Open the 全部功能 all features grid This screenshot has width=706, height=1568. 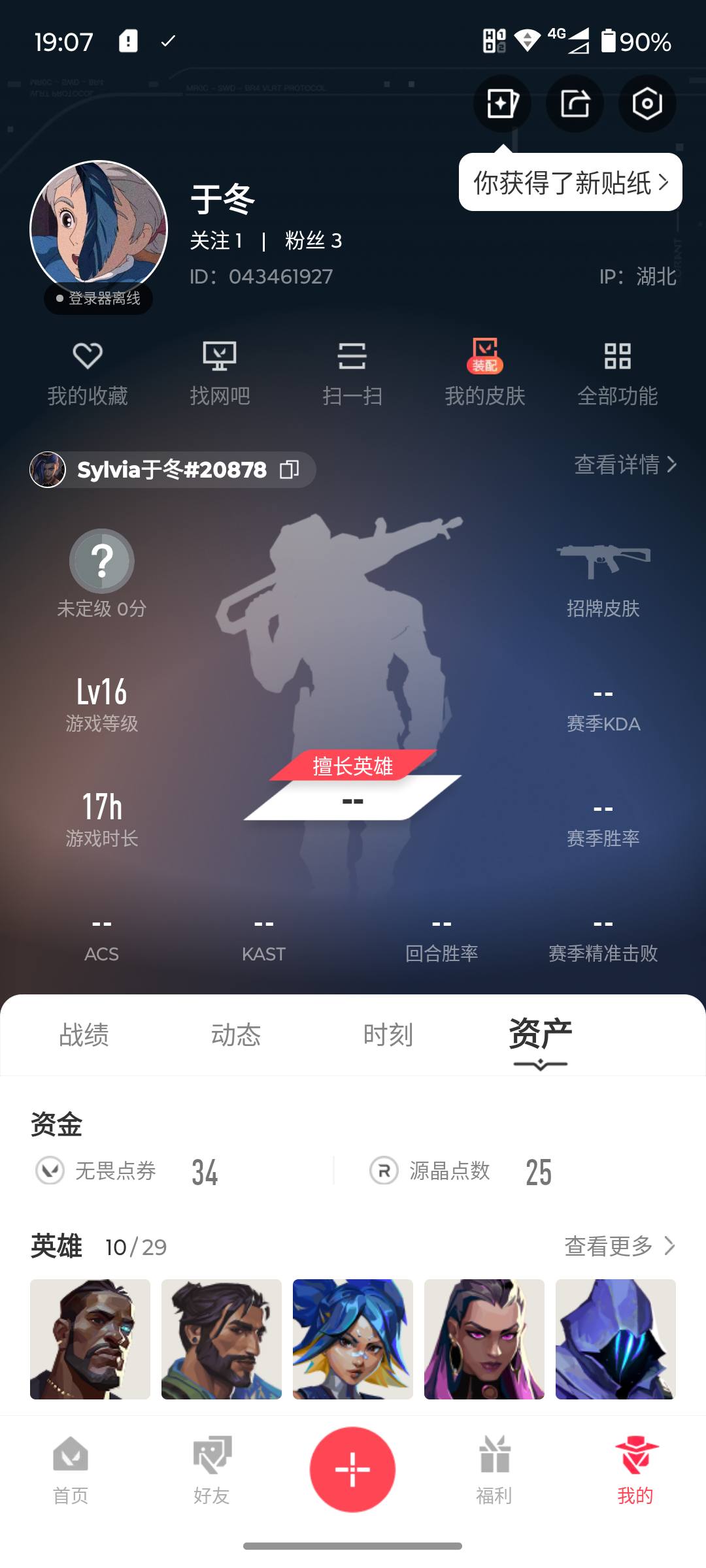coord(618,372)
